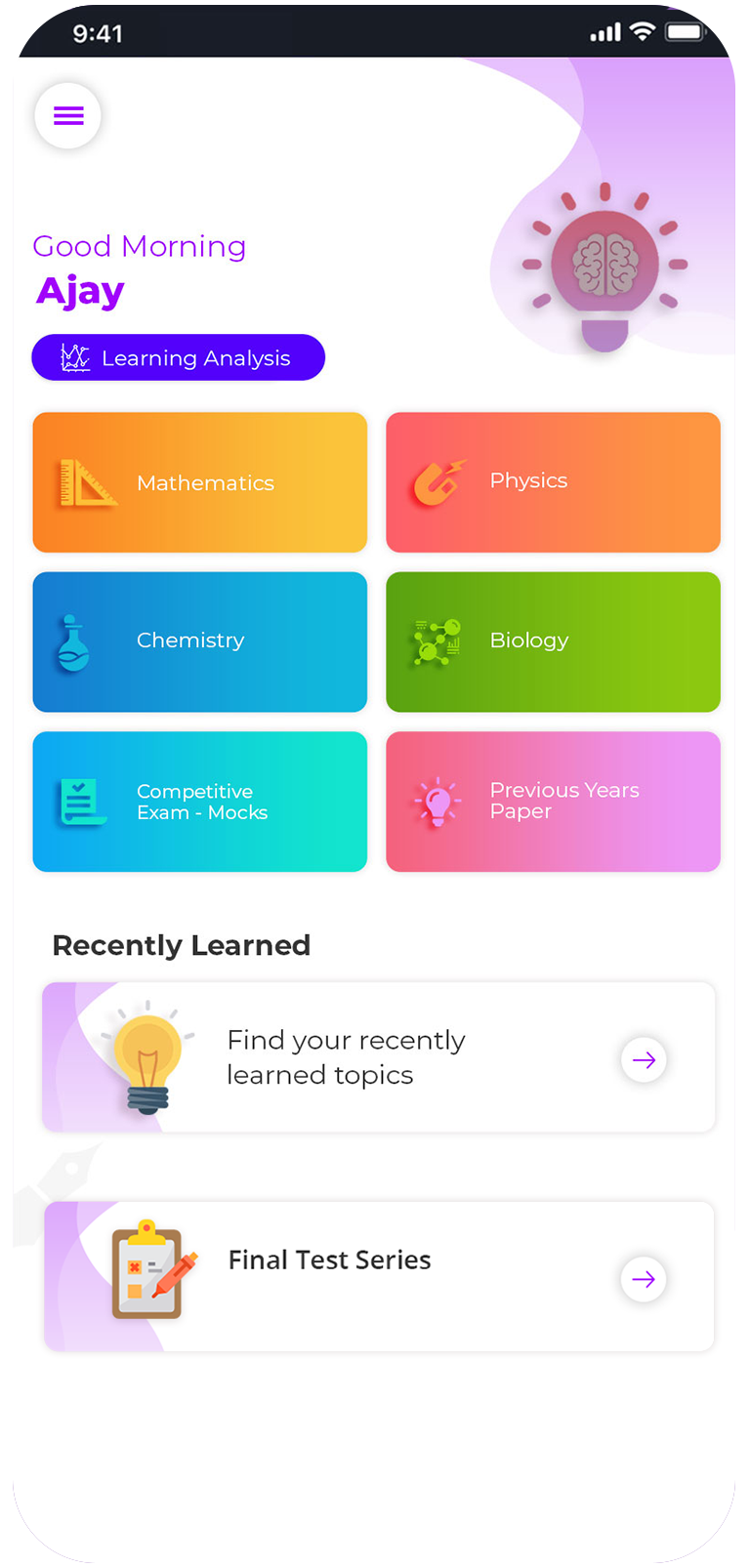Go to the Chemistry subject

coord(199,641)
